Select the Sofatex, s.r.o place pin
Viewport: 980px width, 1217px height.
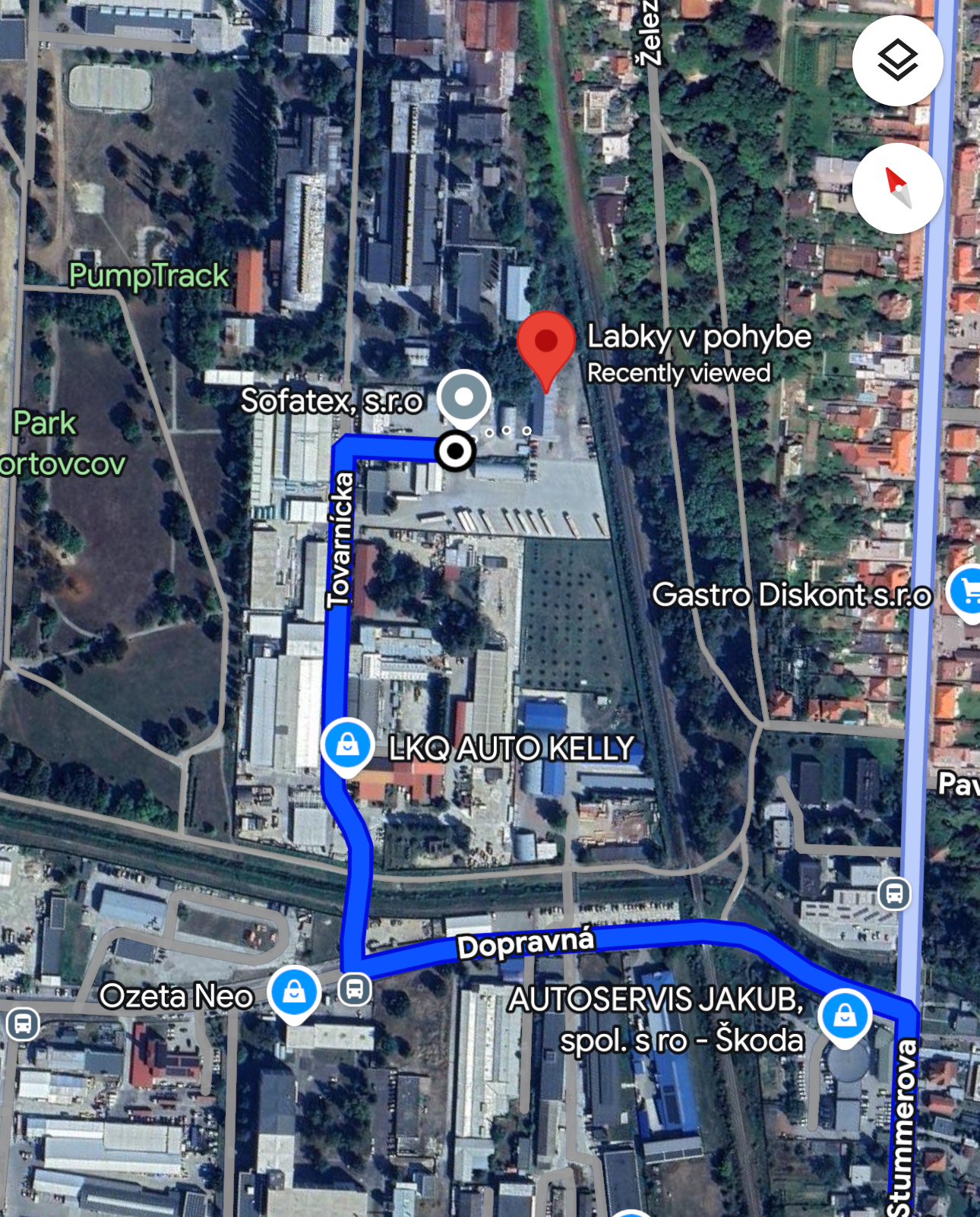coord(463,397)
